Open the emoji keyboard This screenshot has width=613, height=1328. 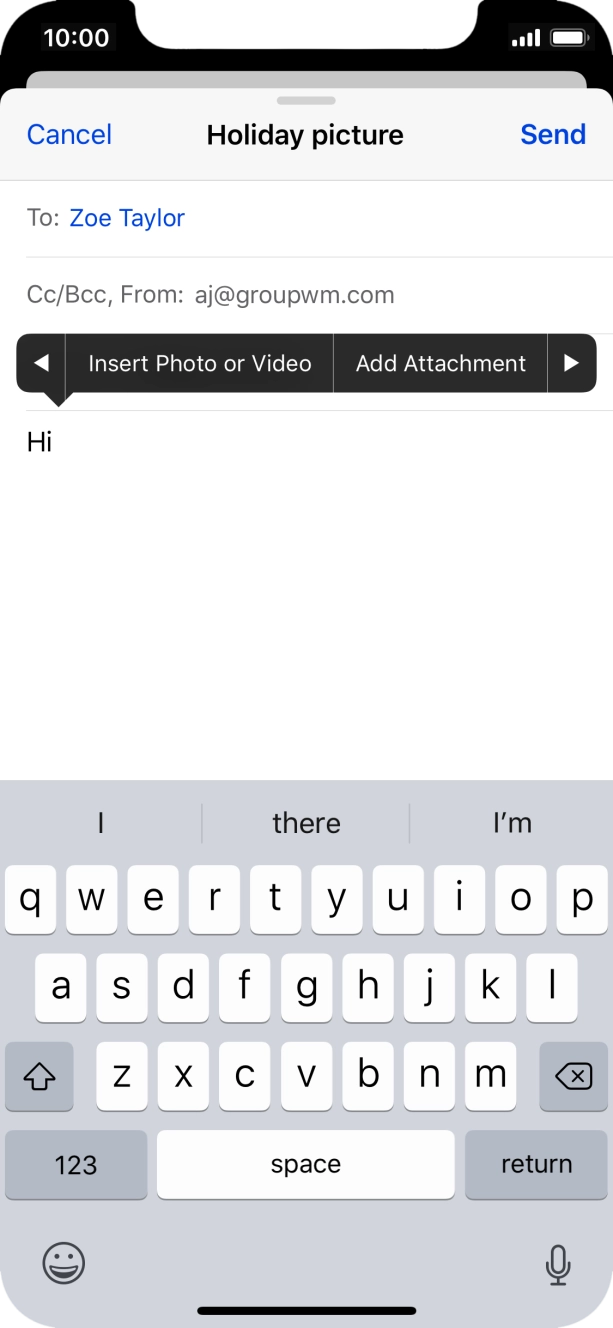64,1264
